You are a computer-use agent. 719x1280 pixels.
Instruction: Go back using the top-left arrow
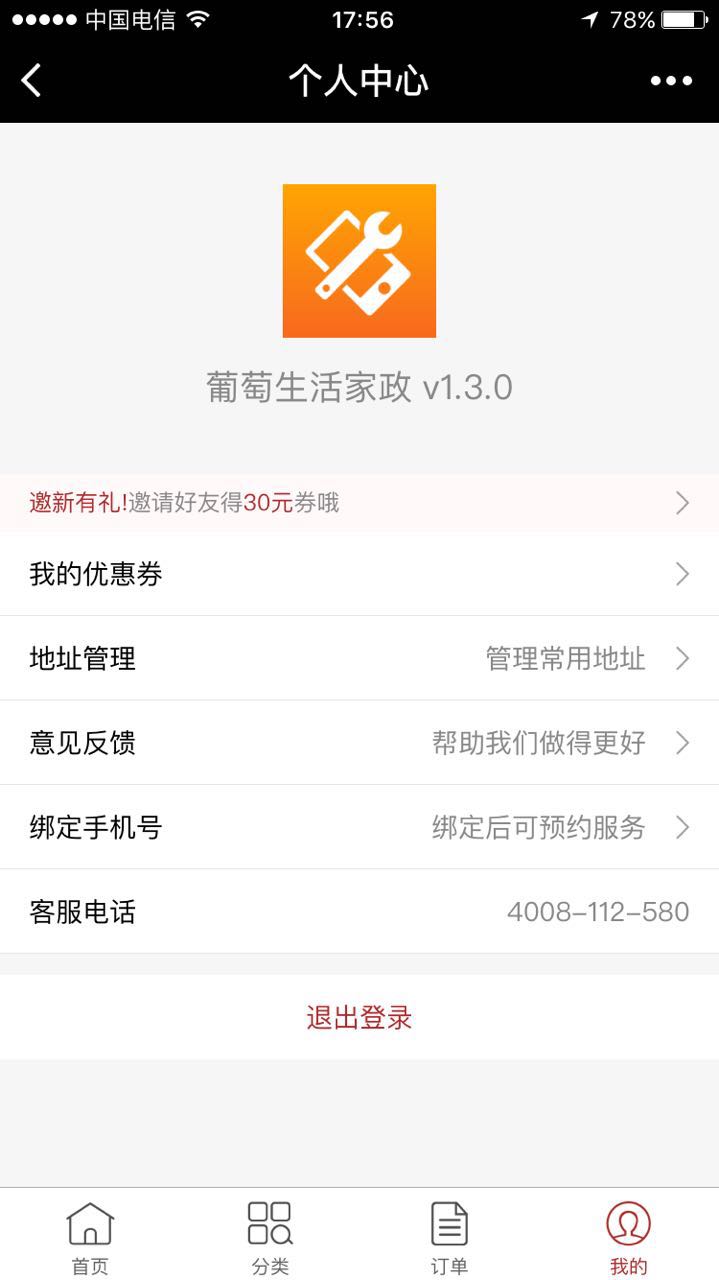click(x=32, y=81)
